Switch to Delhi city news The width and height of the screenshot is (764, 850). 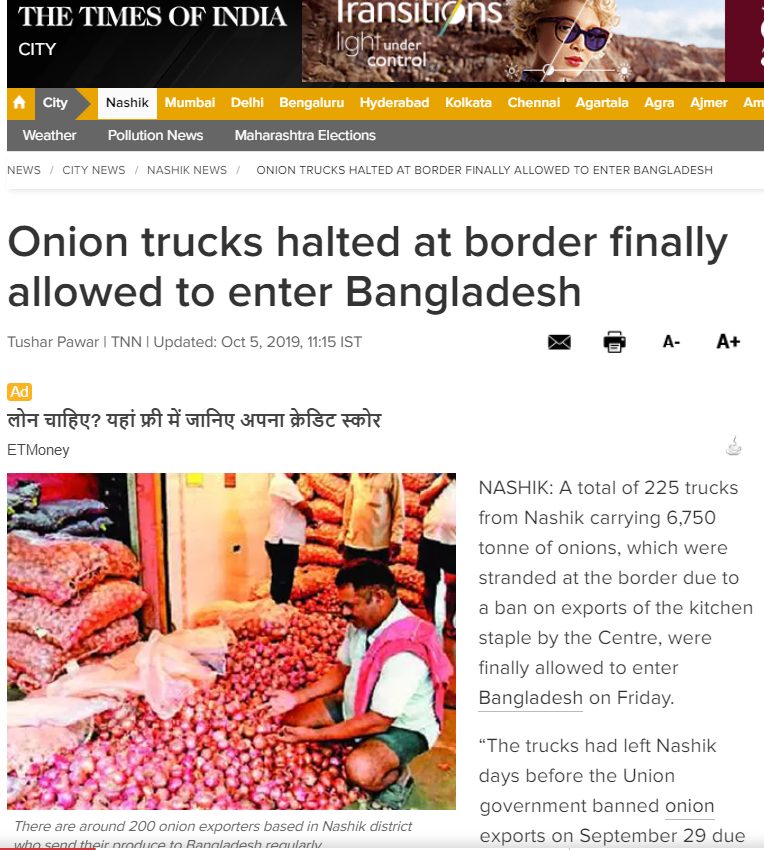pos(247,103)
